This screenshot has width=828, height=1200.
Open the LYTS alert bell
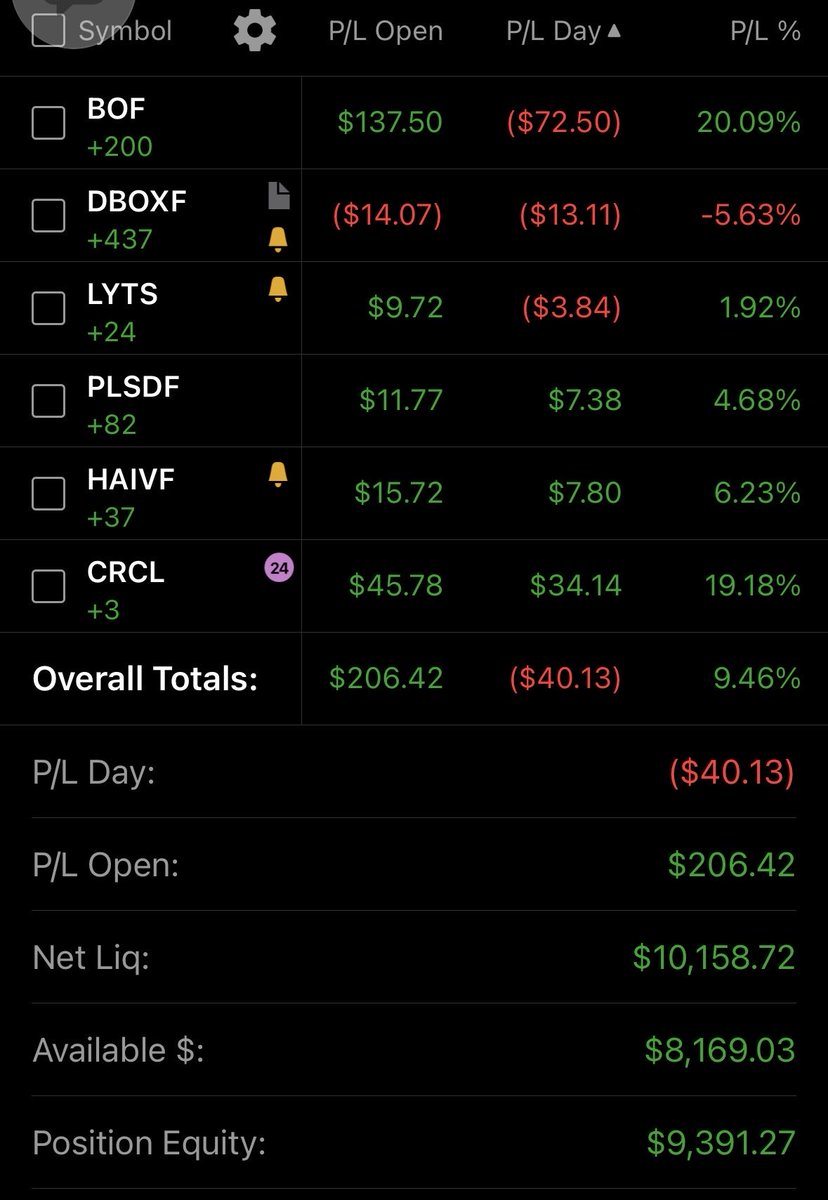(278, 289)
